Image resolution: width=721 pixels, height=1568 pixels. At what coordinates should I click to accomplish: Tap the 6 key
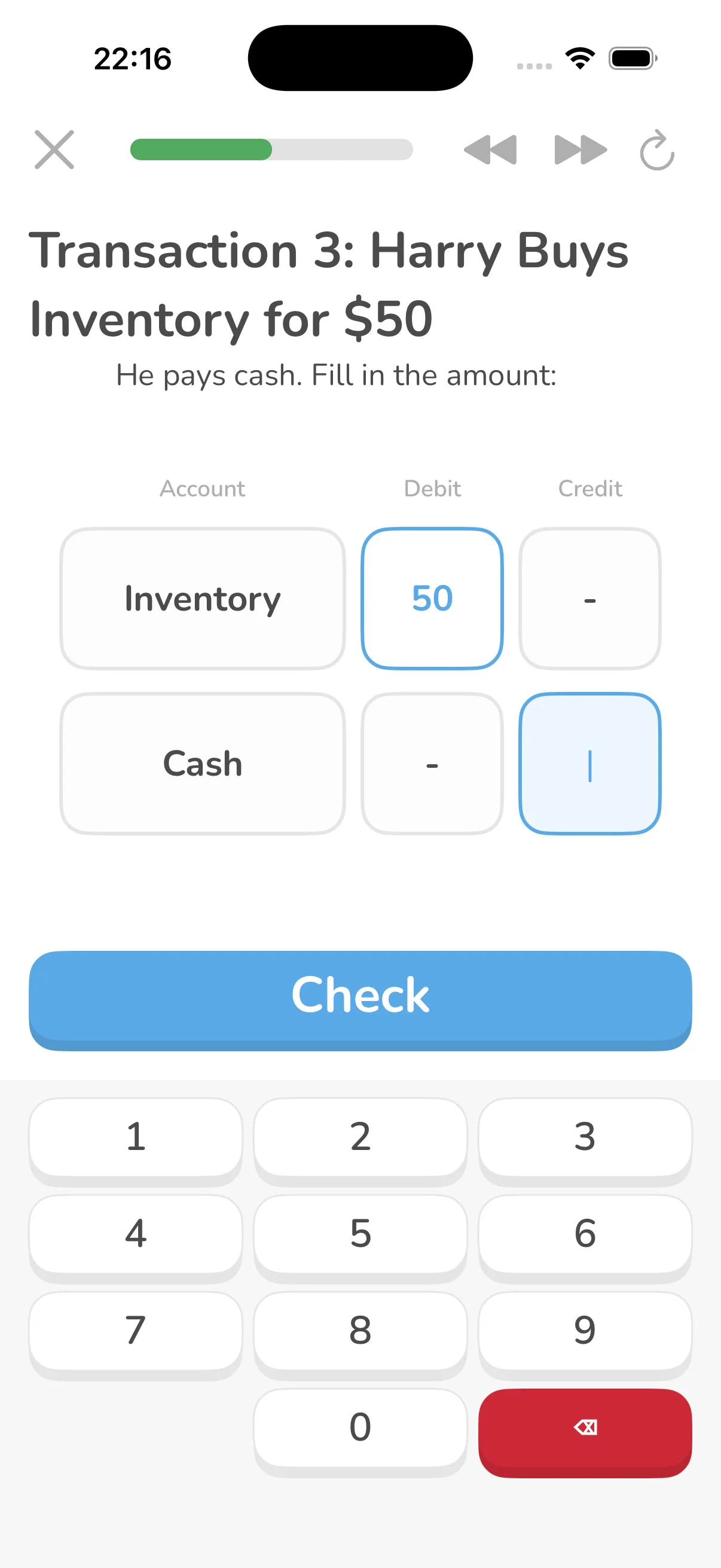(585, 1233)
